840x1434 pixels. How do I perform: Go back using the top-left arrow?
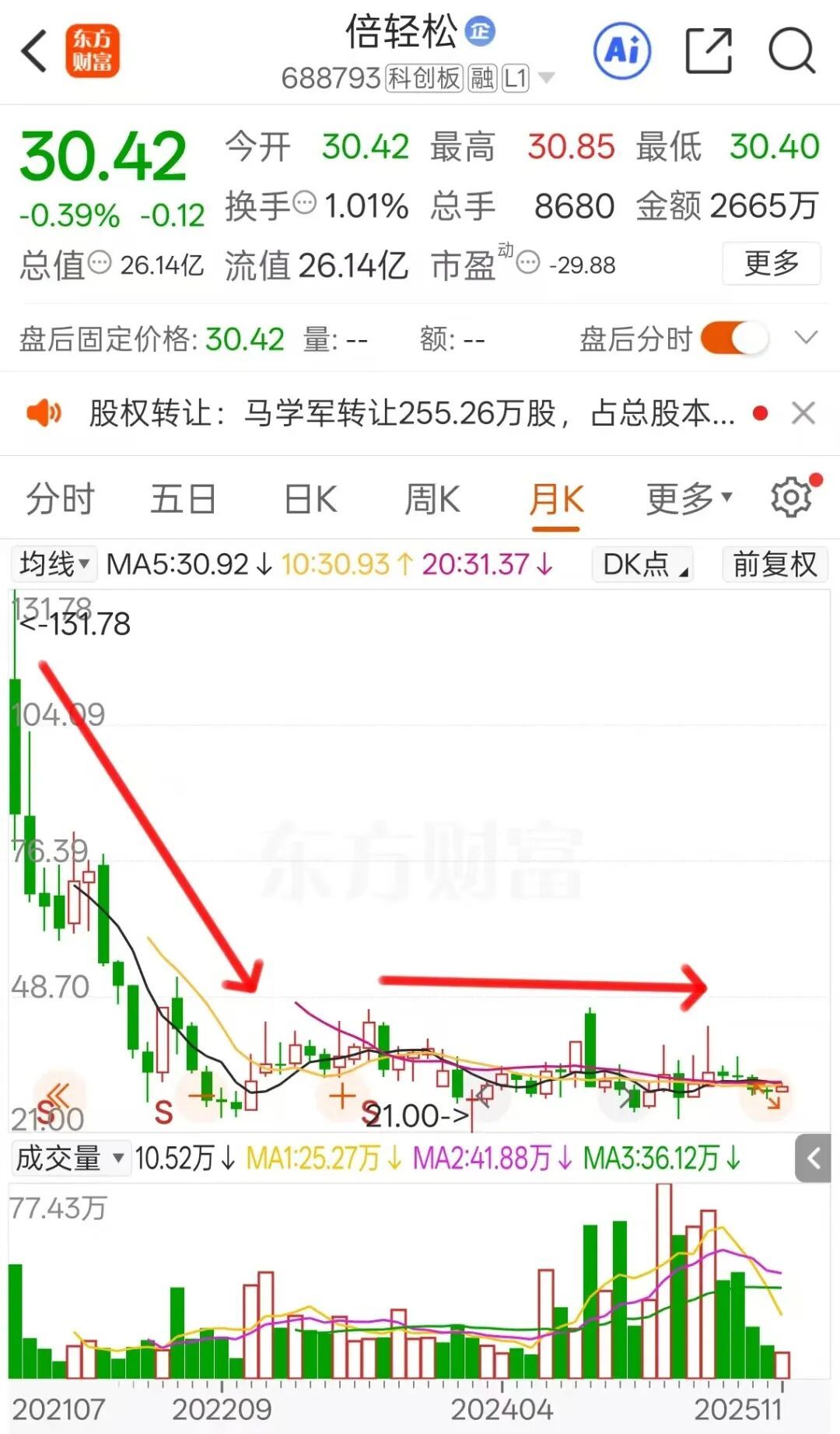pos(33,51)
